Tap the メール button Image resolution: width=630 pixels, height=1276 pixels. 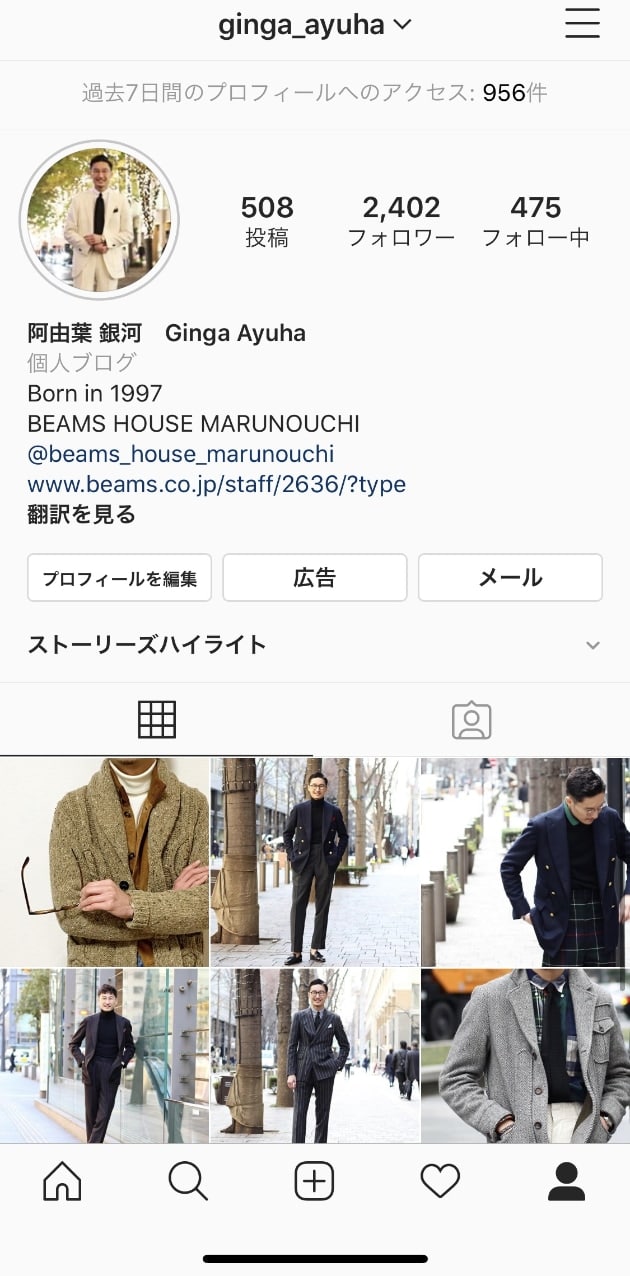[510, 578]
